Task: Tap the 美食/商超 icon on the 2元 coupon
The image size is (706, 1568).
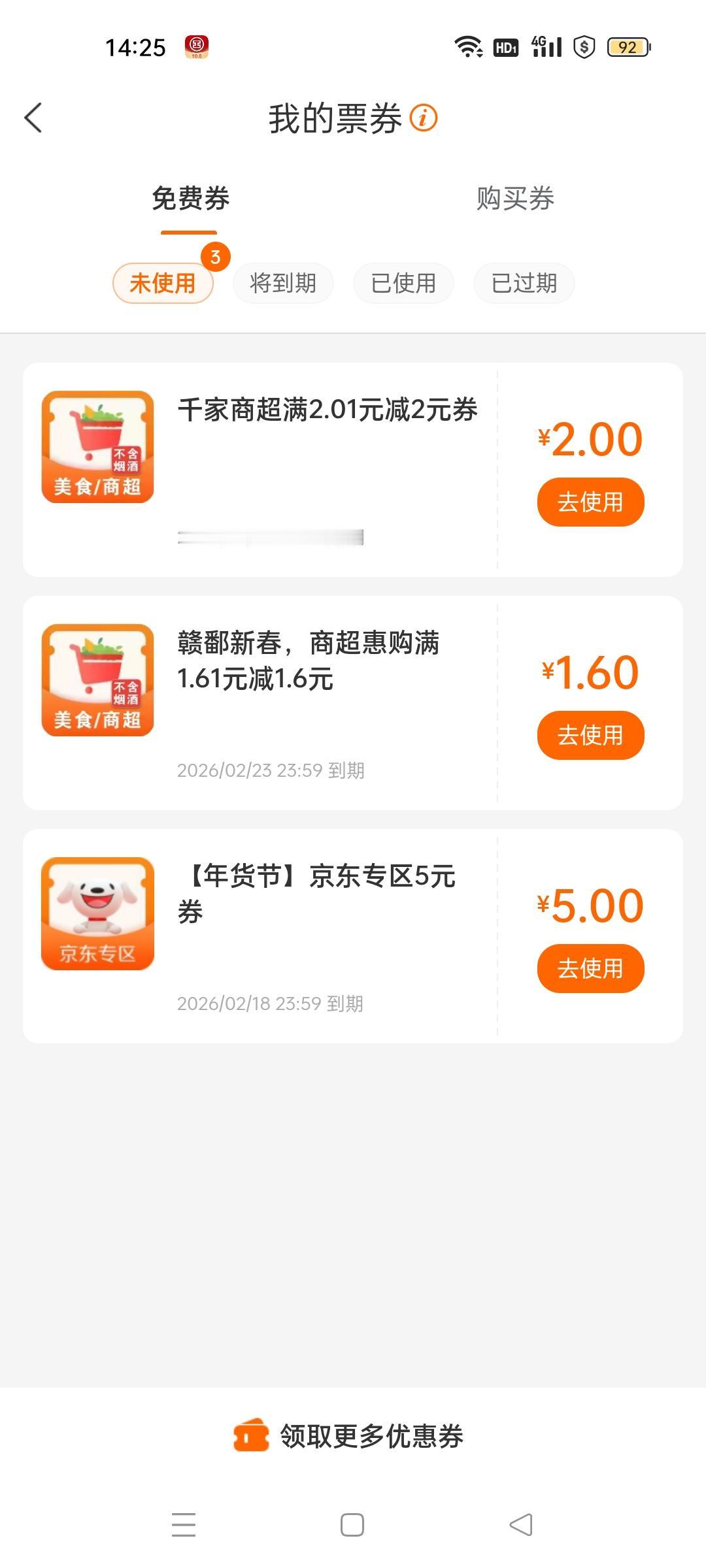Action: [x=98, y=448]
